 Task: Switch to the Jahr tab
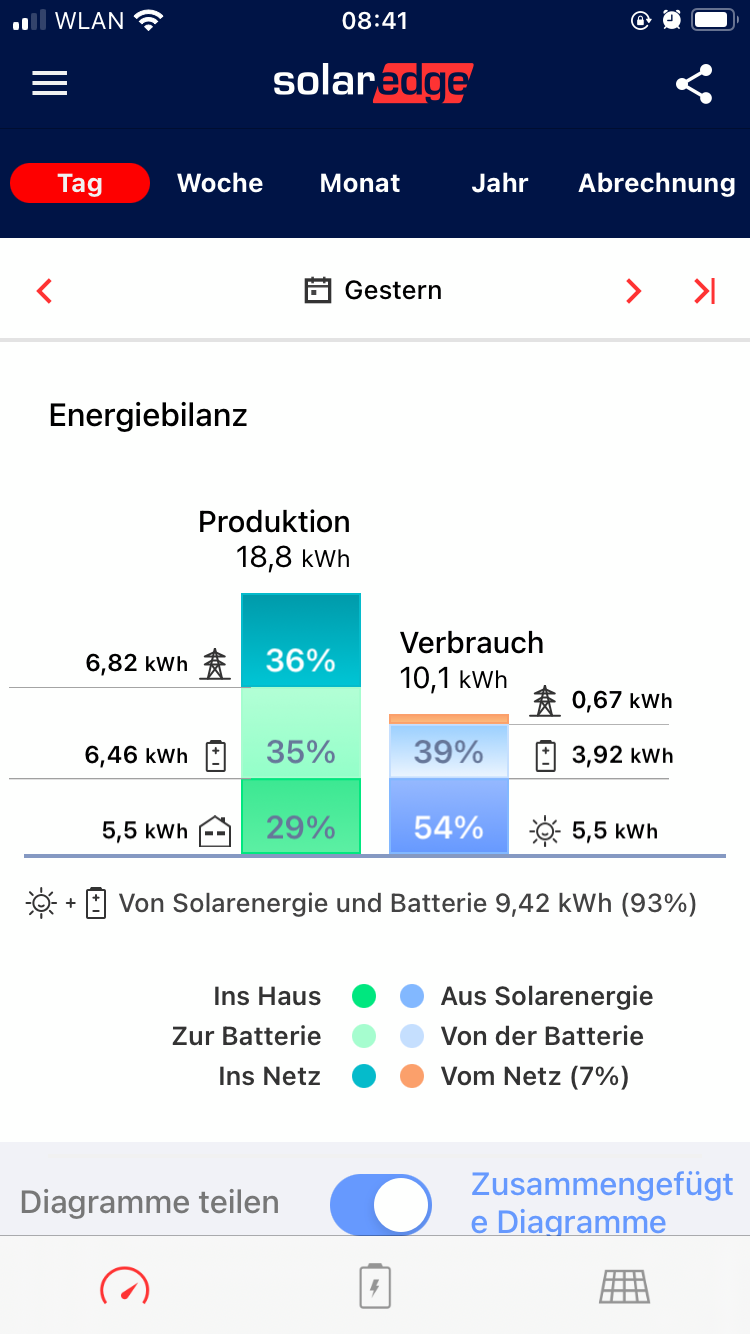pyautogui.click(x=500, y=183)
